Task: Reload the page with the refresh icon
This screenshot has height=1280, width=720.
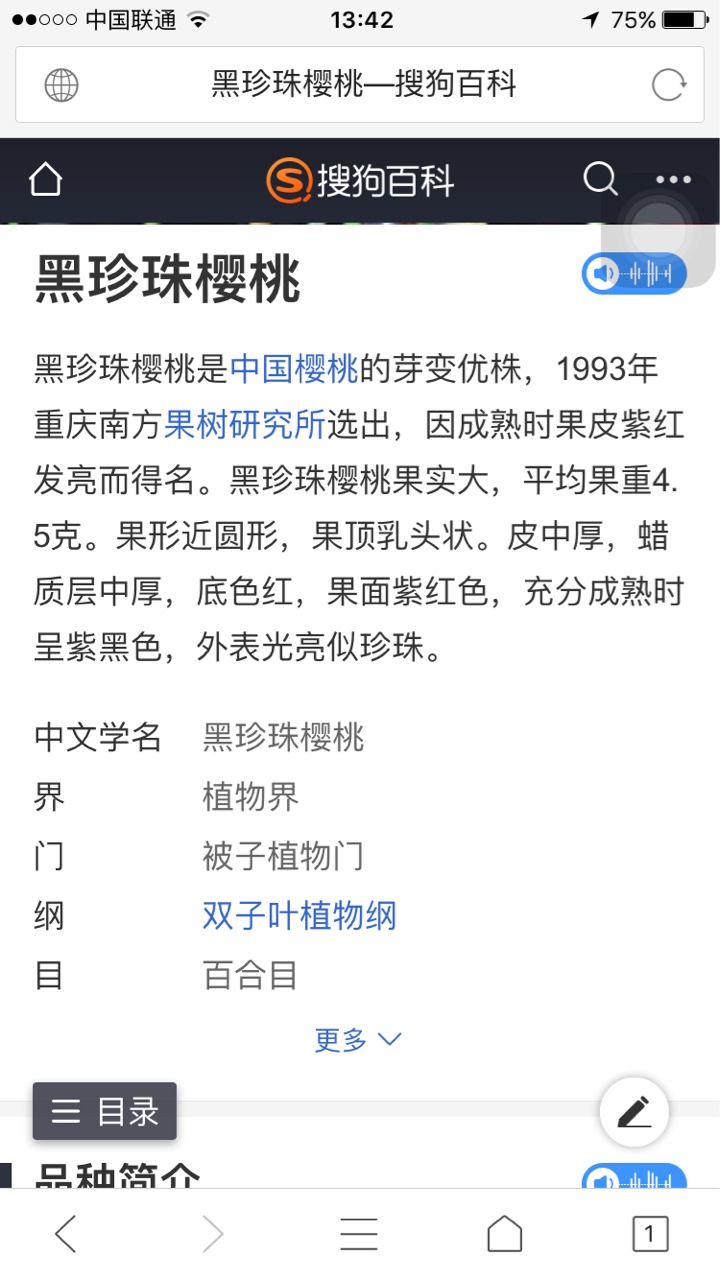Action: 669,84
